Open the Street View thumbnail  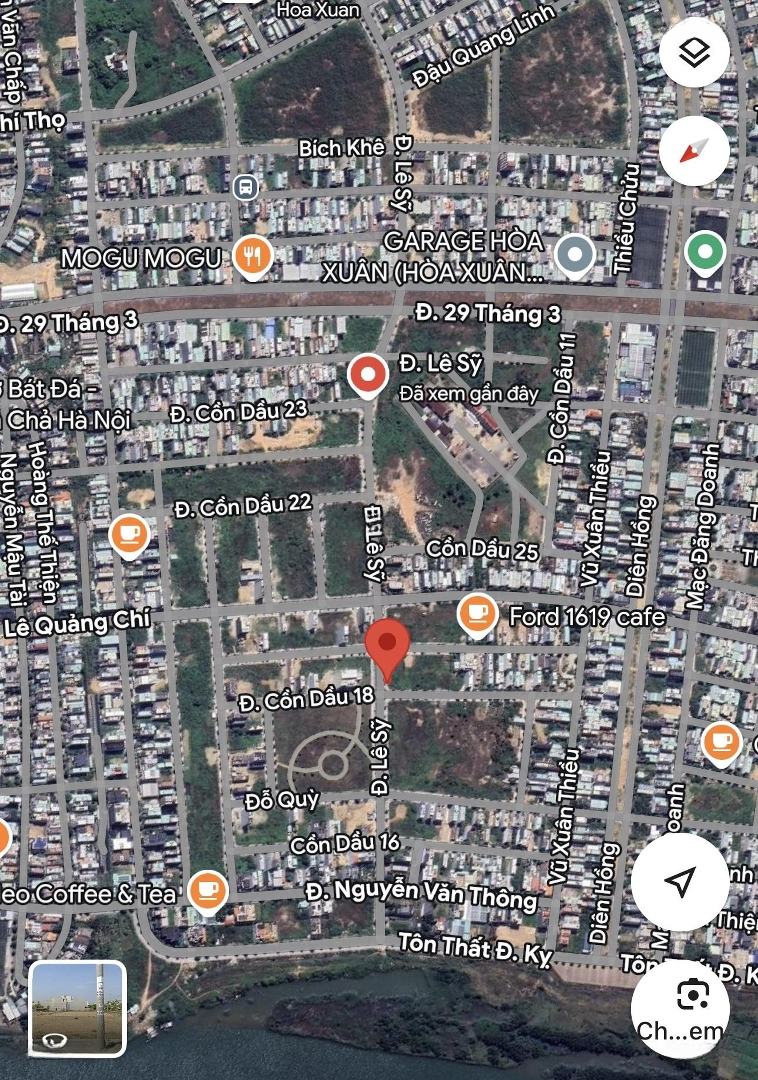pos(78,1008)
